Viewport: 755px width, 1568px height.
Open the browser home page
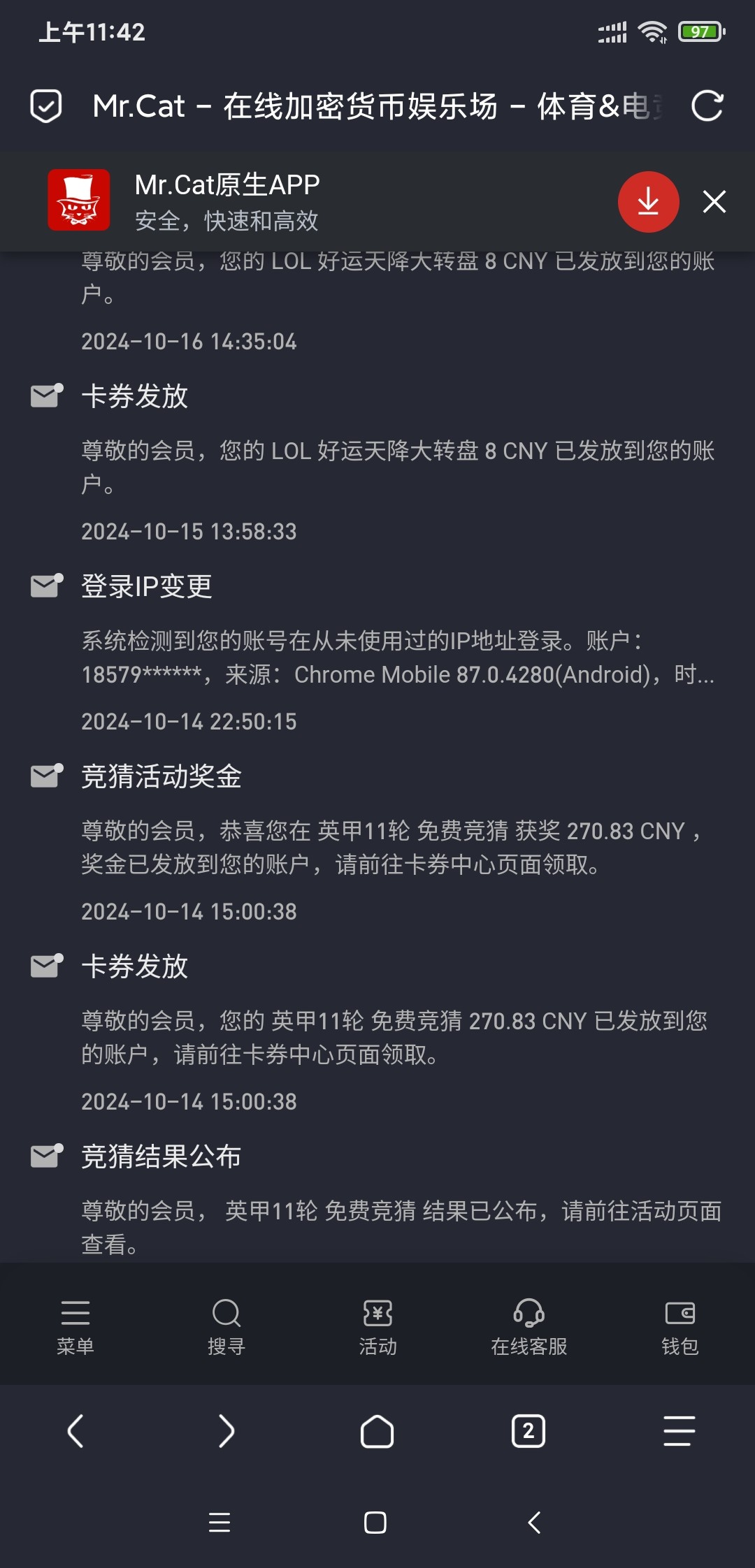click(x=377, y=1431)
